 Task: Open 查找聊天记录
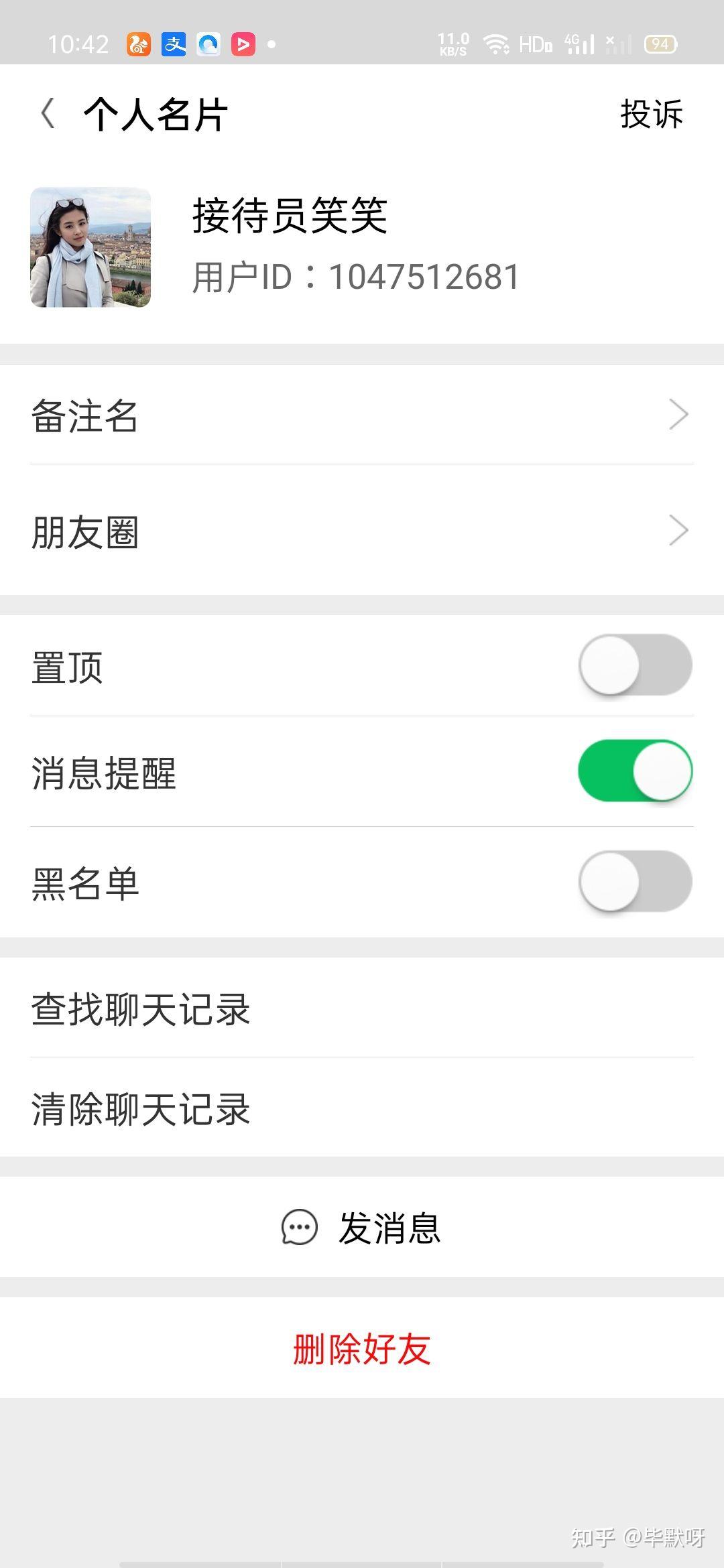coord(362,1008)
